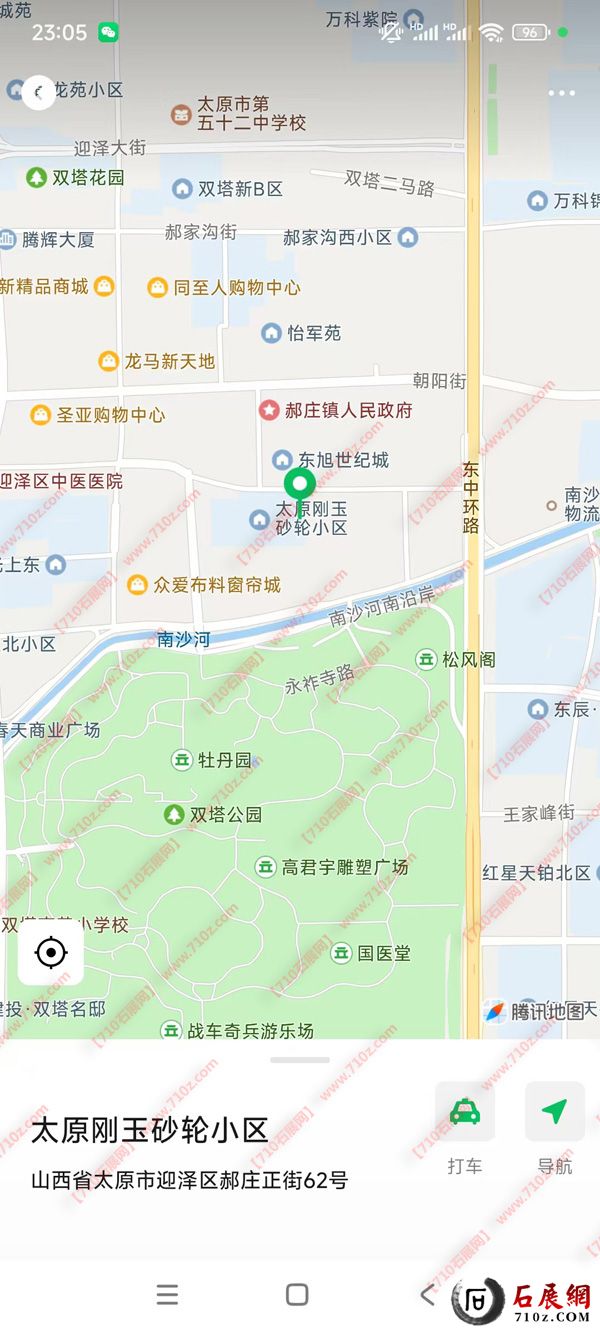Recenter map on my current location
The height and width of the screenshot is (1333, 600).
pyautogui.click(x=50, y=952)
